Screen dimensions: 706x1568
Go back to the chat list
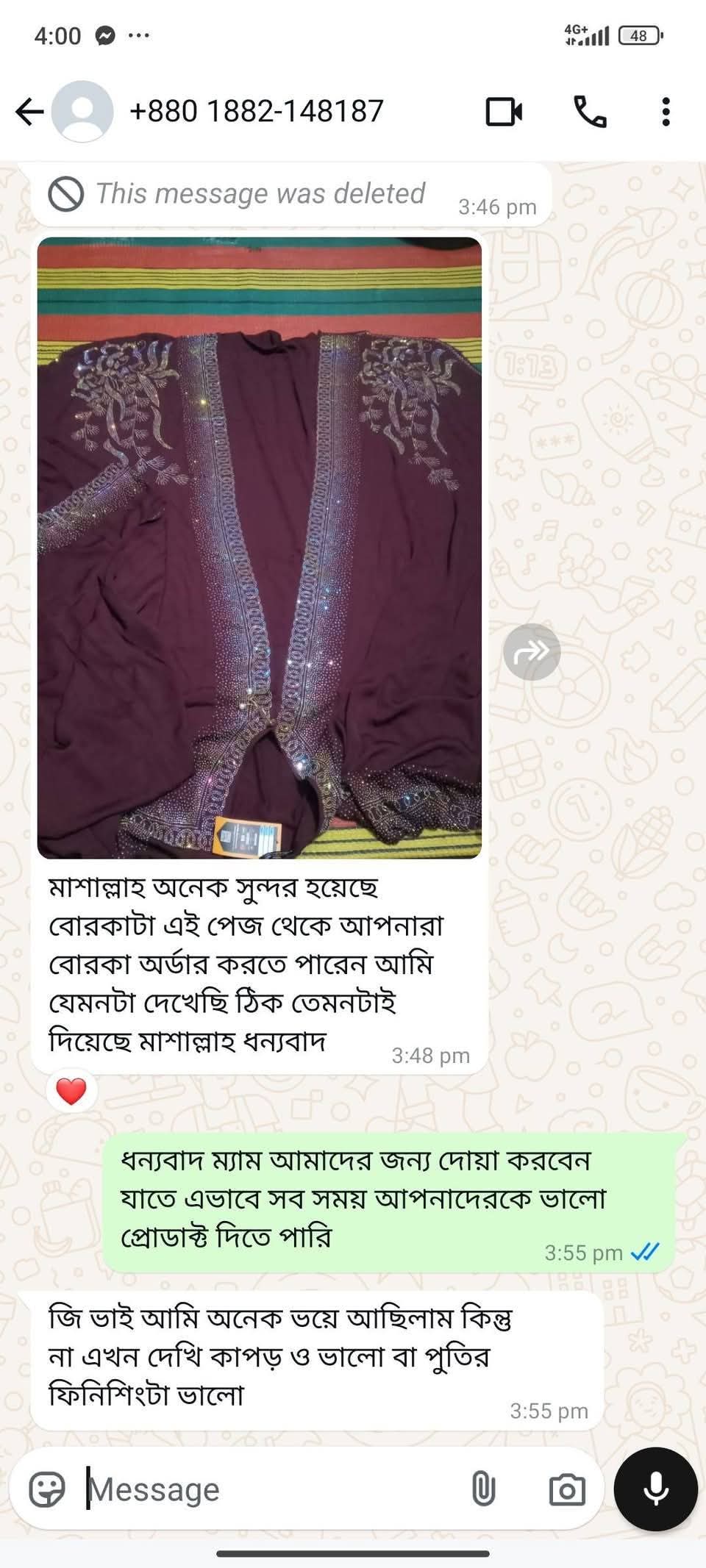point(29,112)
